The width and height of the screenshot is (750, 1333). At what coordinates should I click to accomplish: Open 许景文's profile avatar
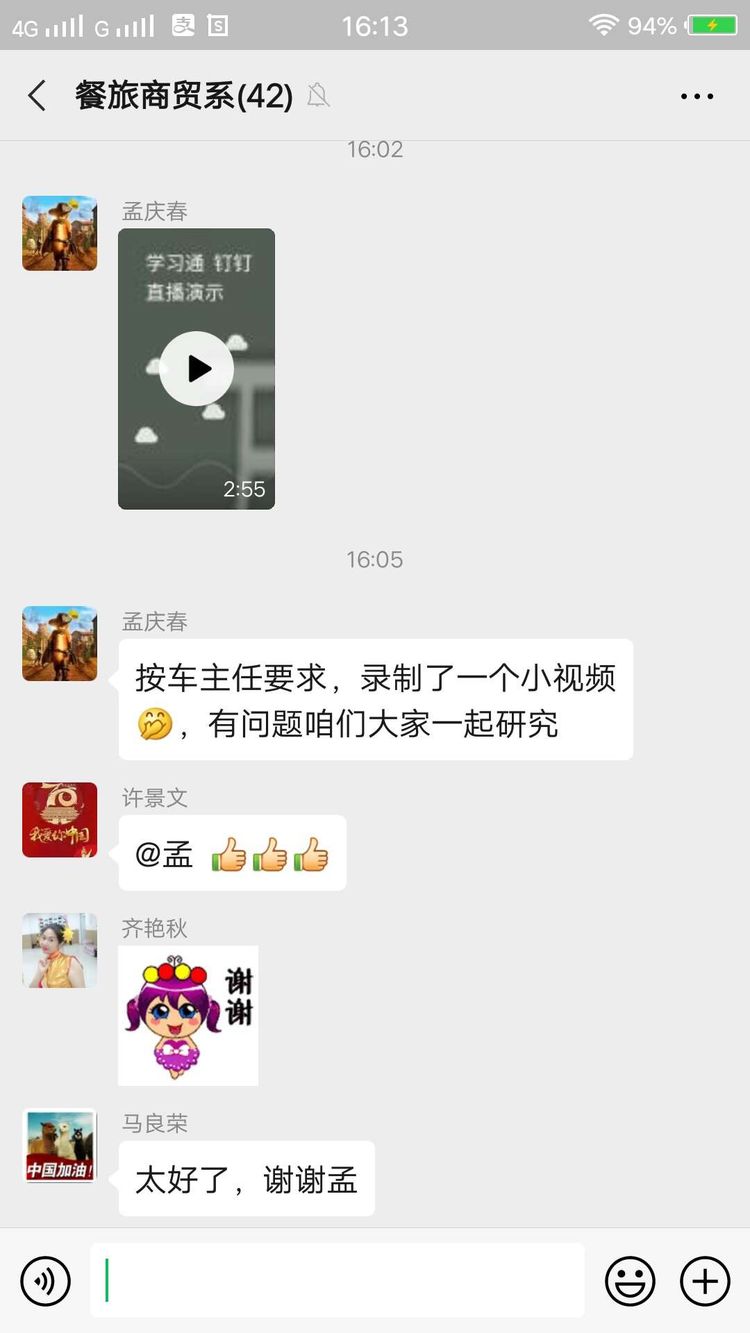pyautogui.click(x=60, y=820)
